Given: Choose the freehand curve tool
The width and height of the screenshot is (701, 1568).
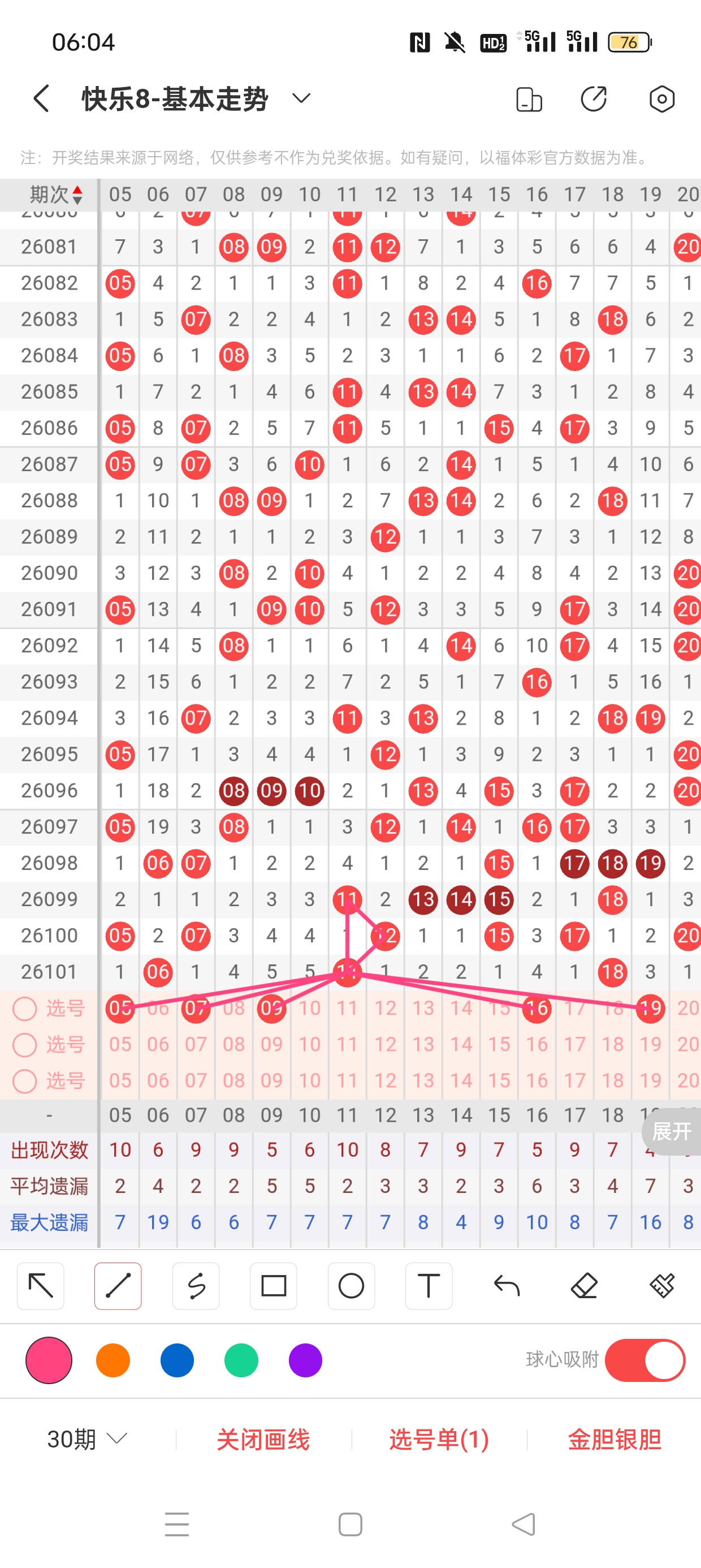Looking at the screenshot, I should [x=196, y=1286].
